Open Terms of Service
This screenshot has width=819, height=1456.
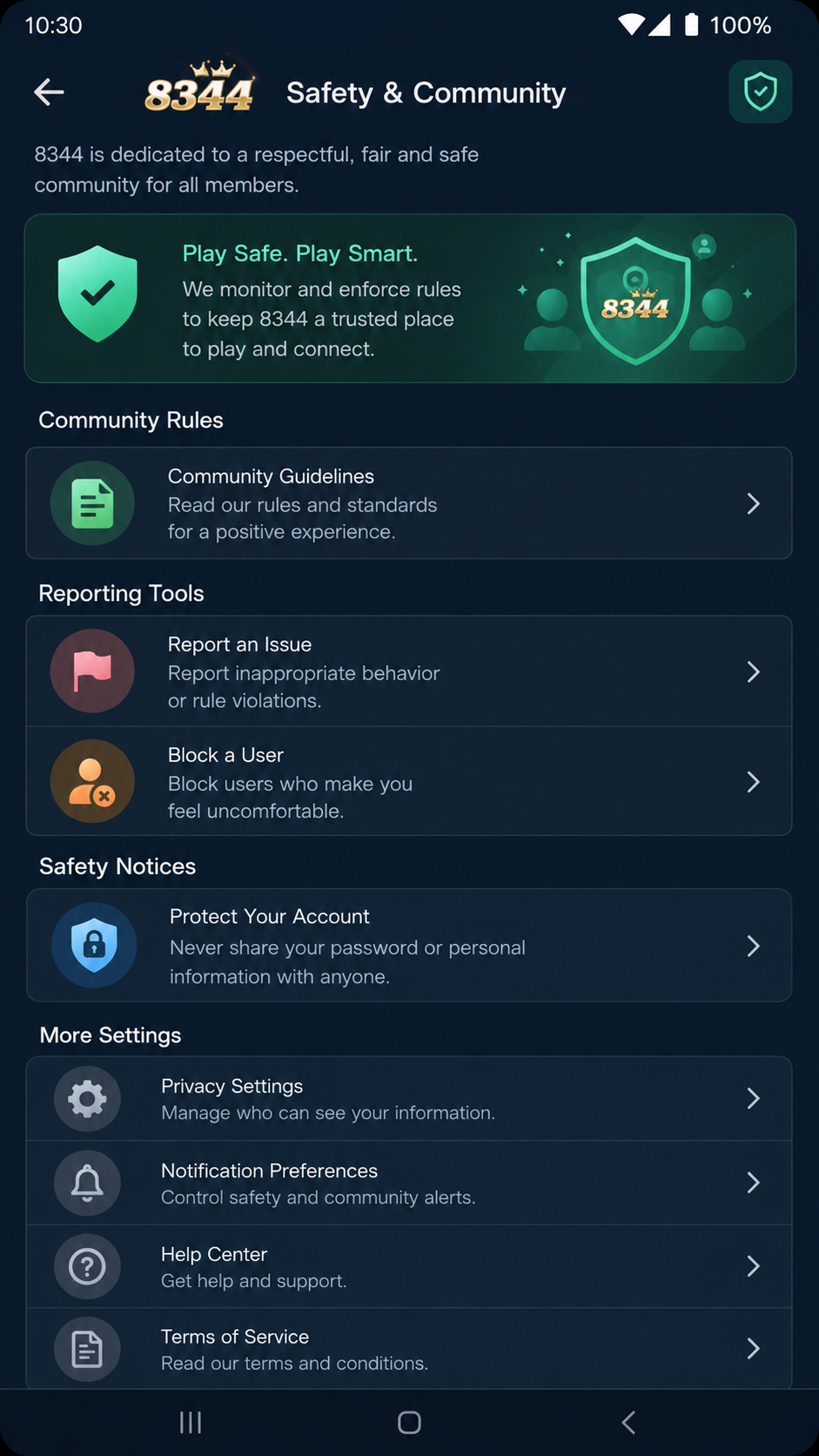409,1348
